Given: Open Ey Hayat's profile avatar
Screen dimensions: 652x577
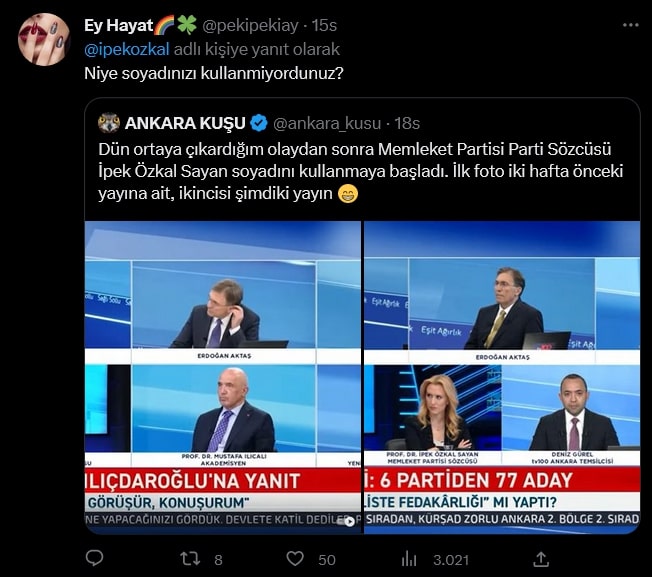Looking at the screenshot, I should (x=44, y=40).
